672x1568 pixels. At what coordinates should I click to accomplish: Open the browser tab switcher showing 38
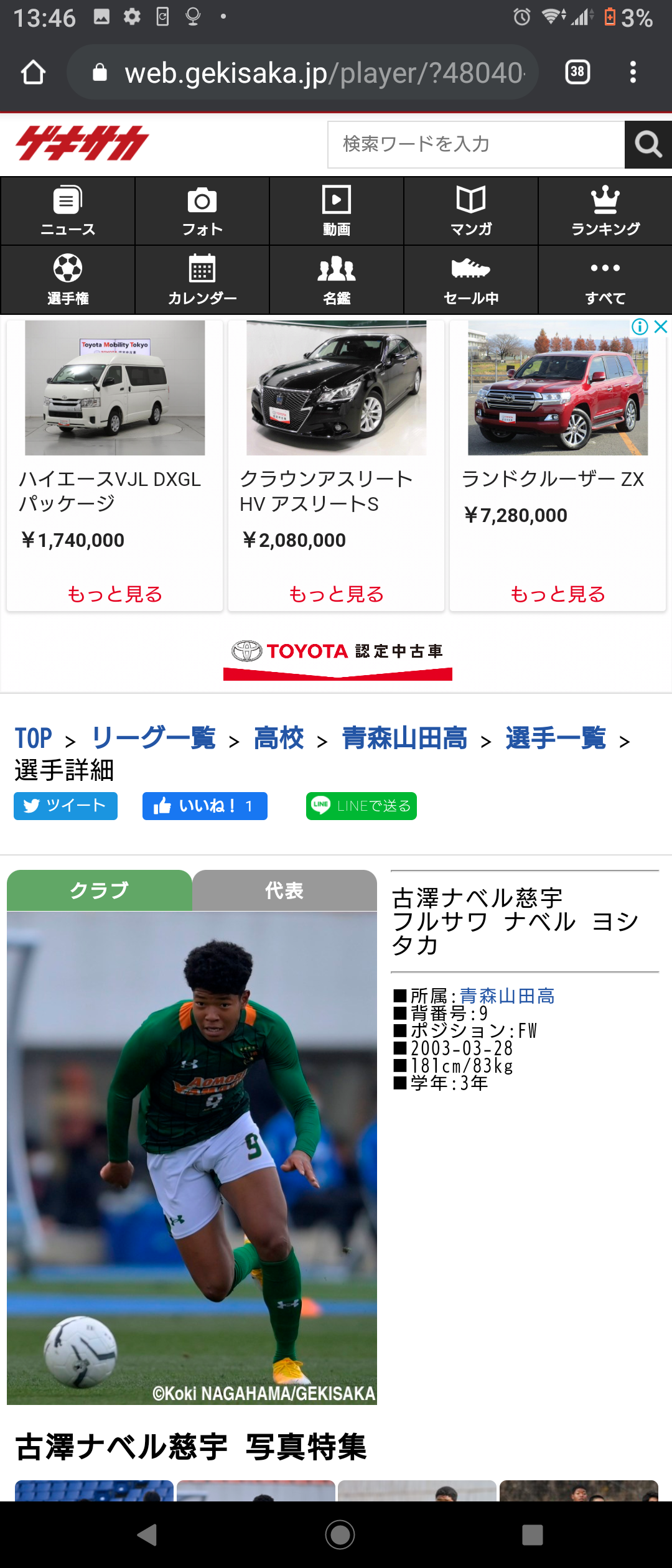click(577, 72)
